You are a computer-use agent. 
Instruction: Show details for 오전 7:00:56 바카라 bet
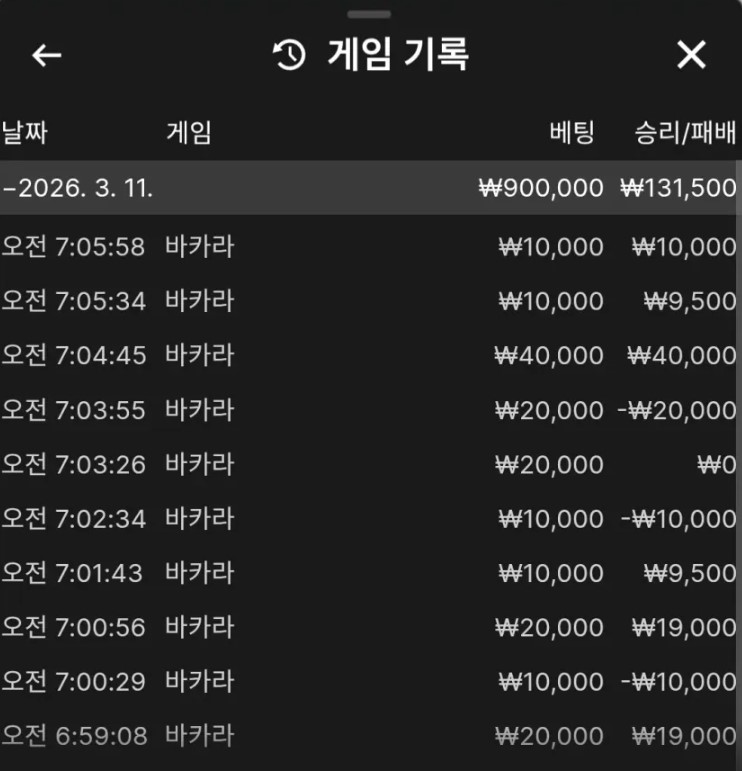coord(370,627)
